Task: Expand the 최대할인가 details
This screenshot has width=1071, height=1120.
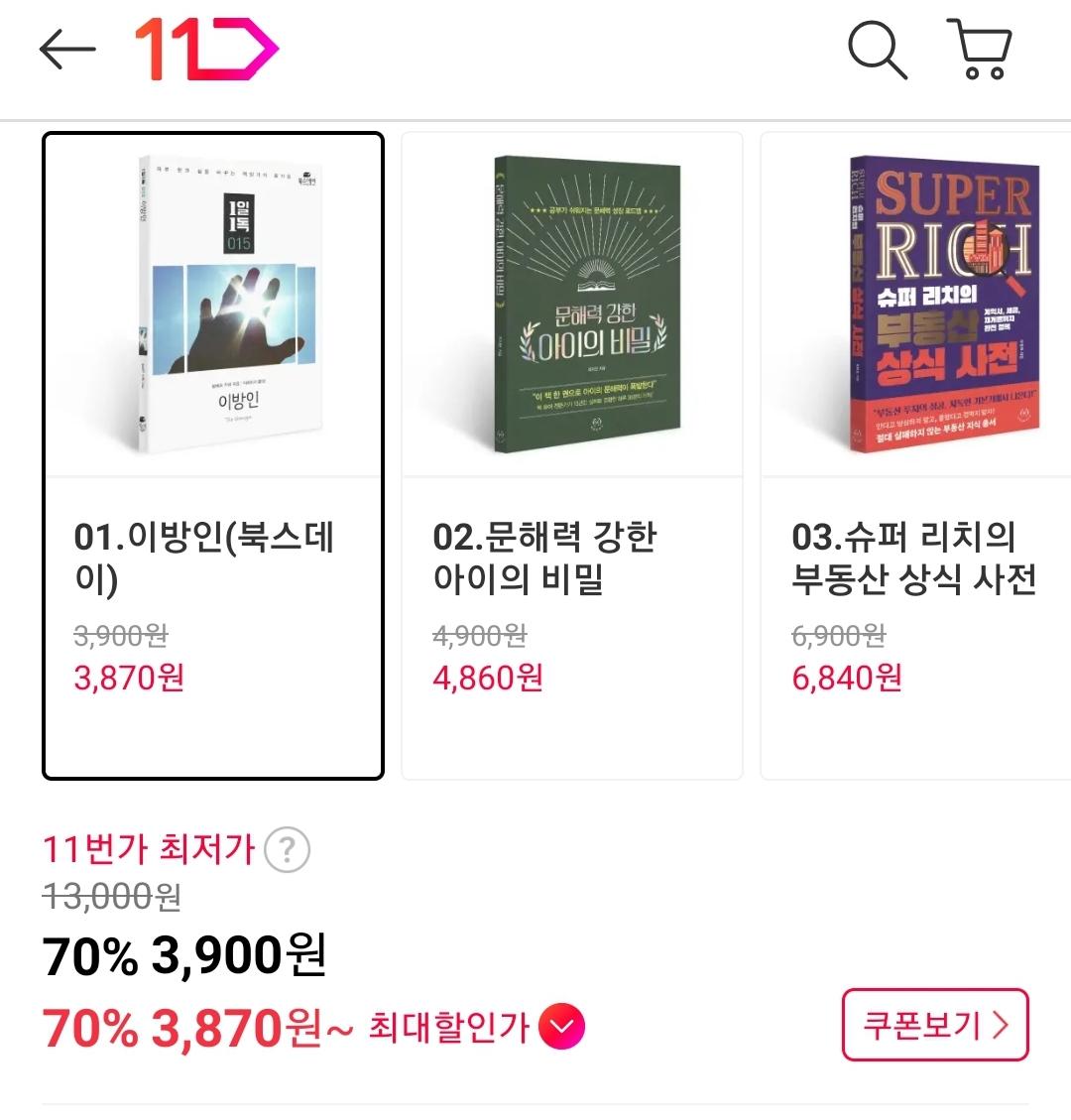Action: pyautogui.click(x=562, y=1027)
